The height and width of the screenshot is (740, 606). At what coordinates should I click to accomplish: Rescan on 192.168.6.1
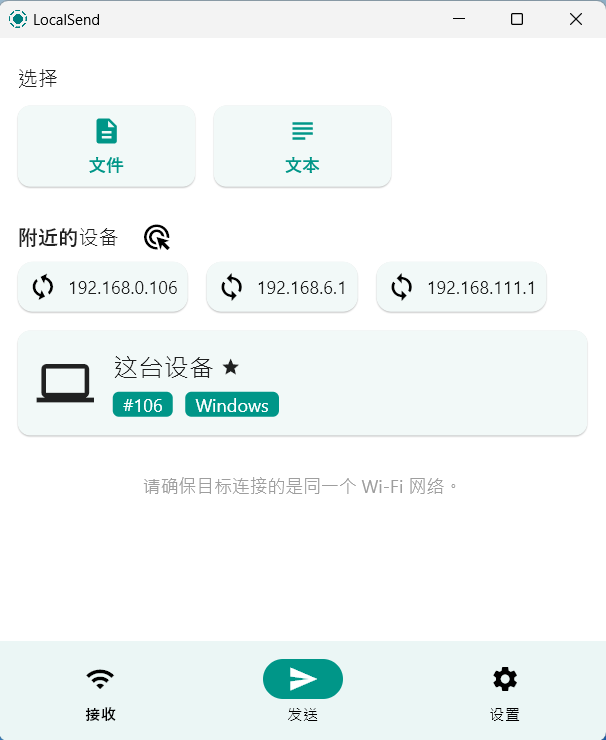point(282,288)
